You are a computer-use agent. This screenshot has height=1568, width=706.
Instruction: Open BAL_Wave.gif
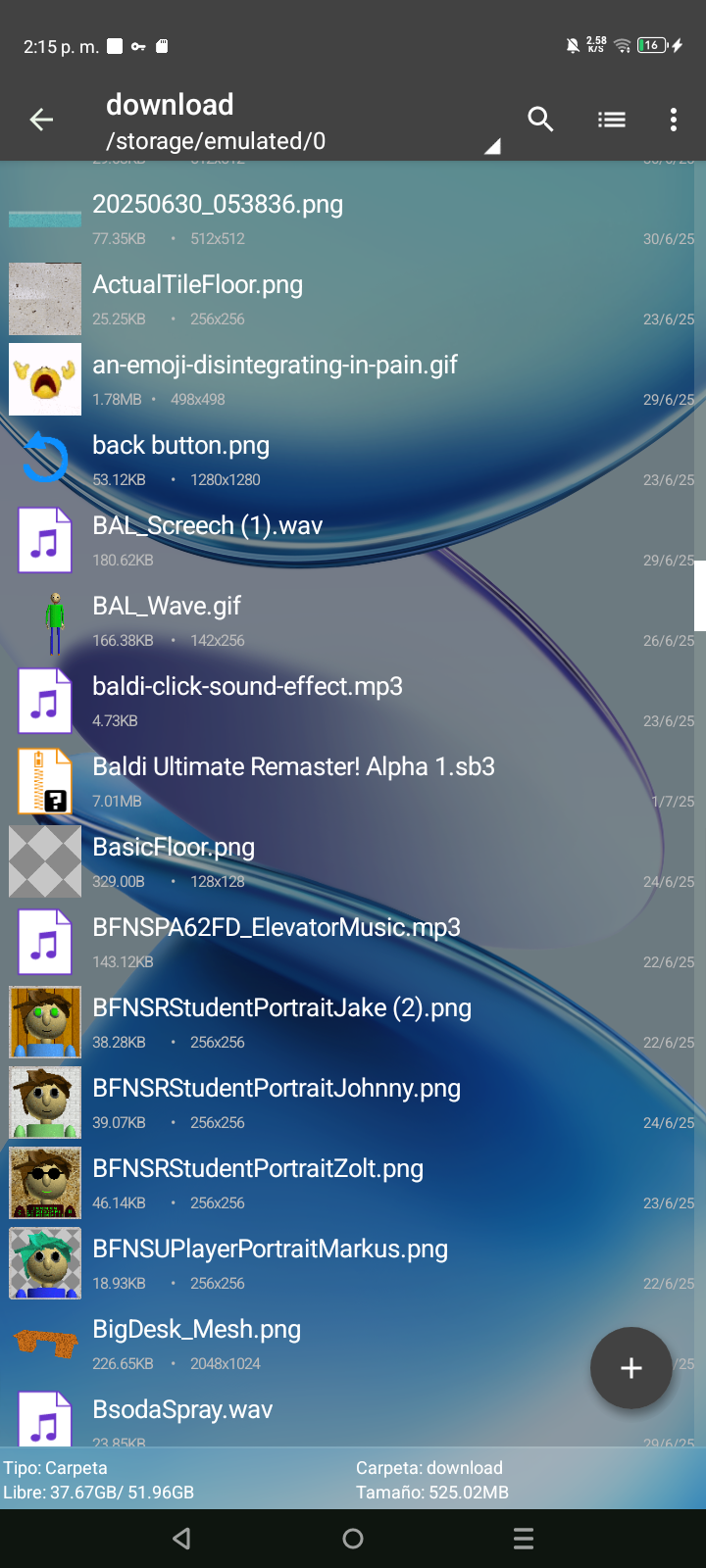(x=167, y=607)
